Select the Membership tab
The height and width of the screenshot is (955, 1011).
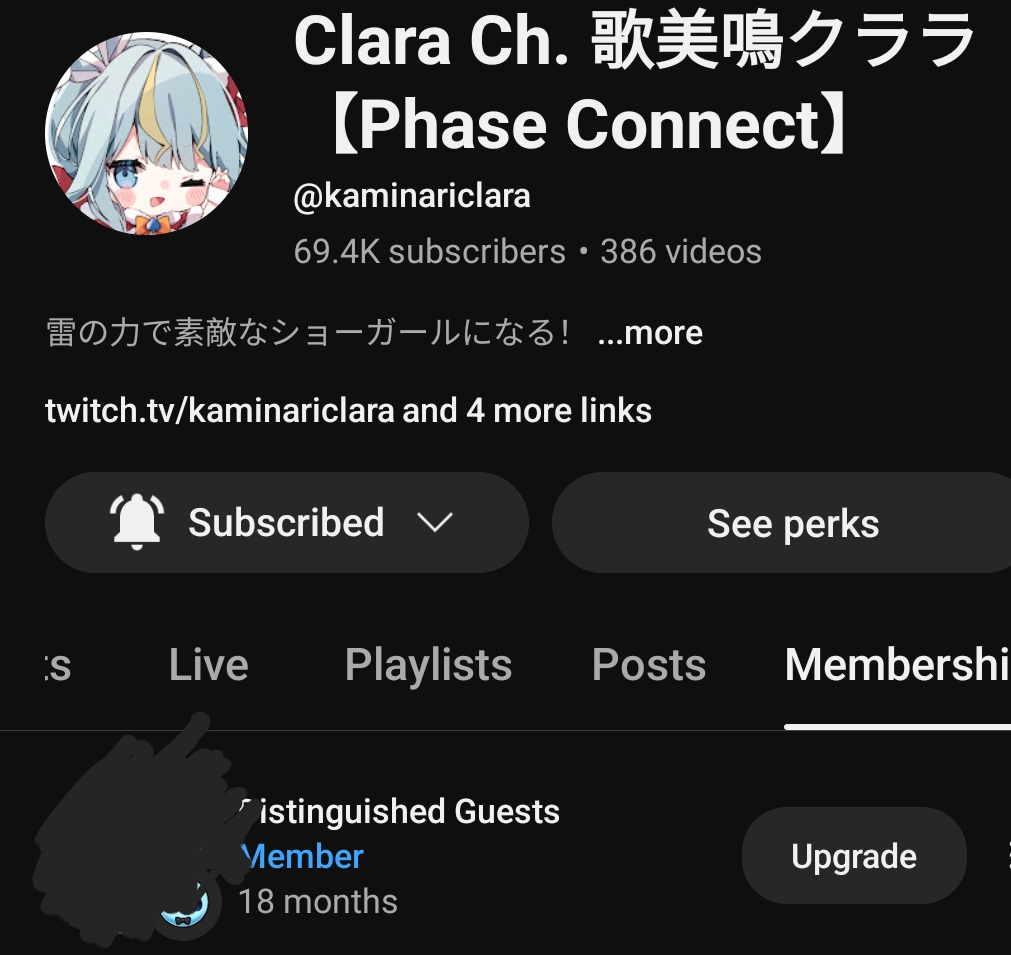[x=896, y=665]
